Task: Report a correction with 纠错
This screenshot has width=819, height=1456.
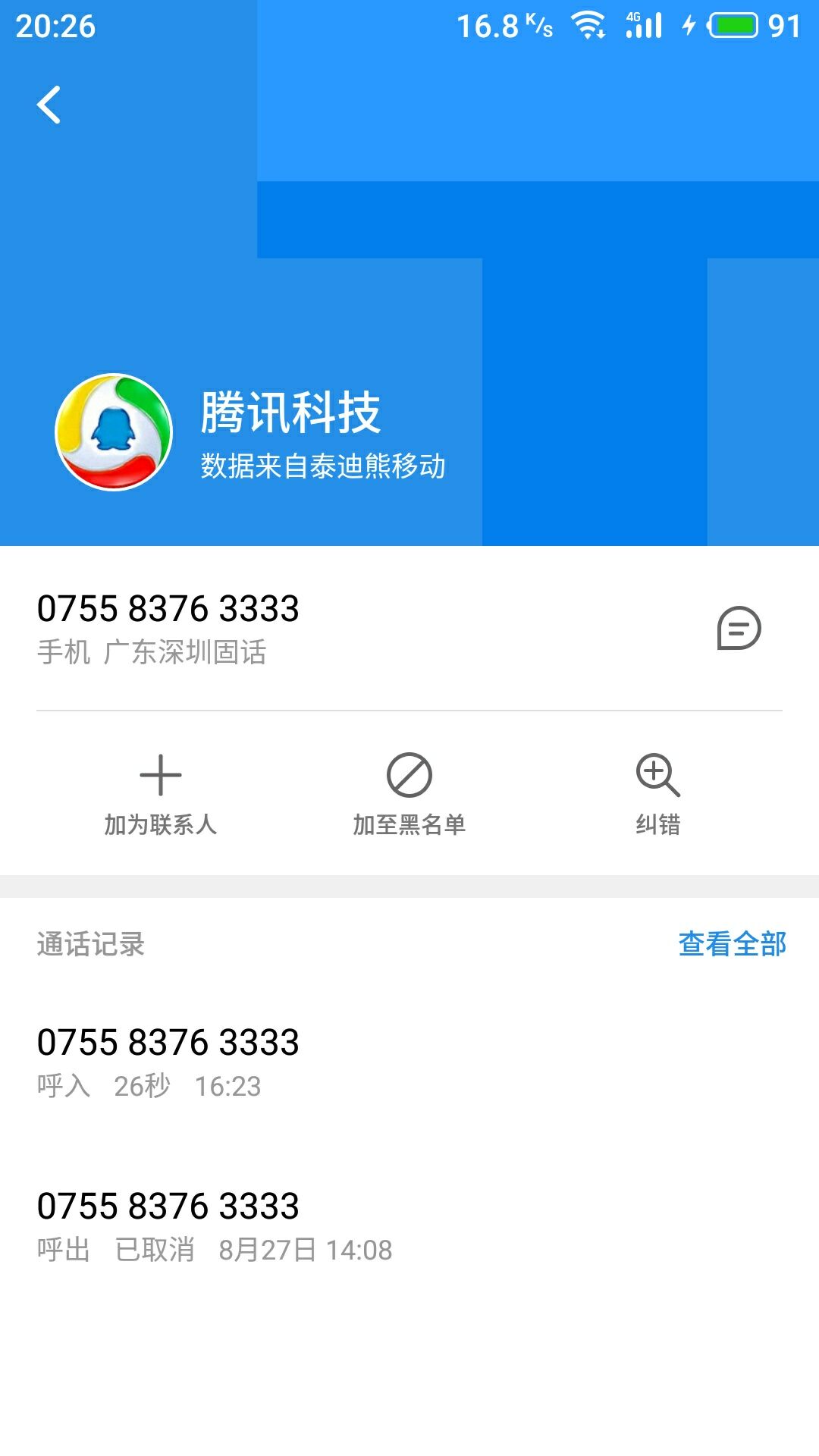Action: coord(657,794)
